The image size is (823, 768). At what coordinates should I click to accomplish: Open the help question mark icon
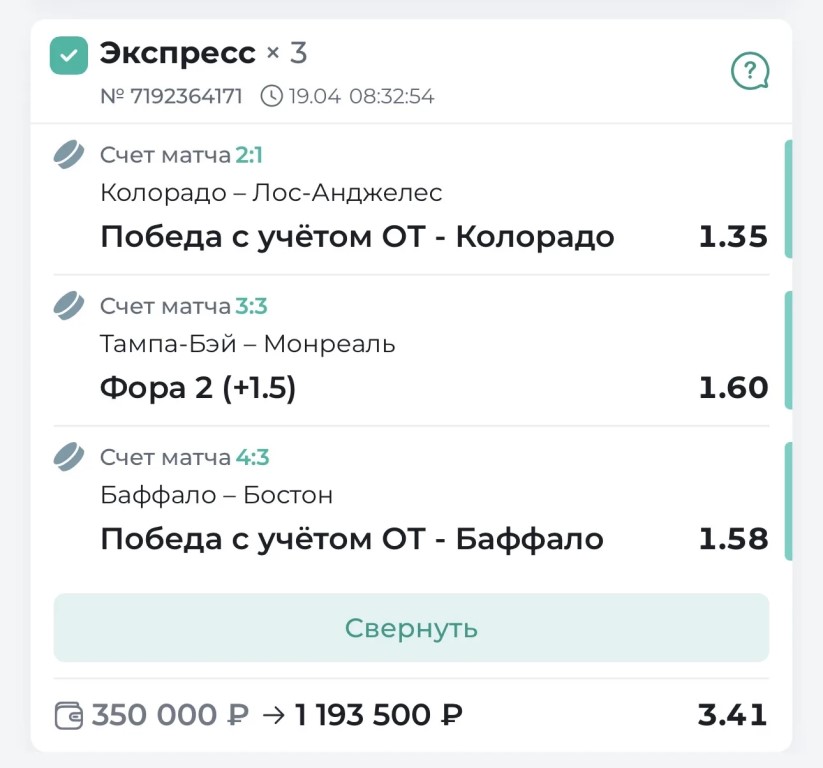point(749,71)
